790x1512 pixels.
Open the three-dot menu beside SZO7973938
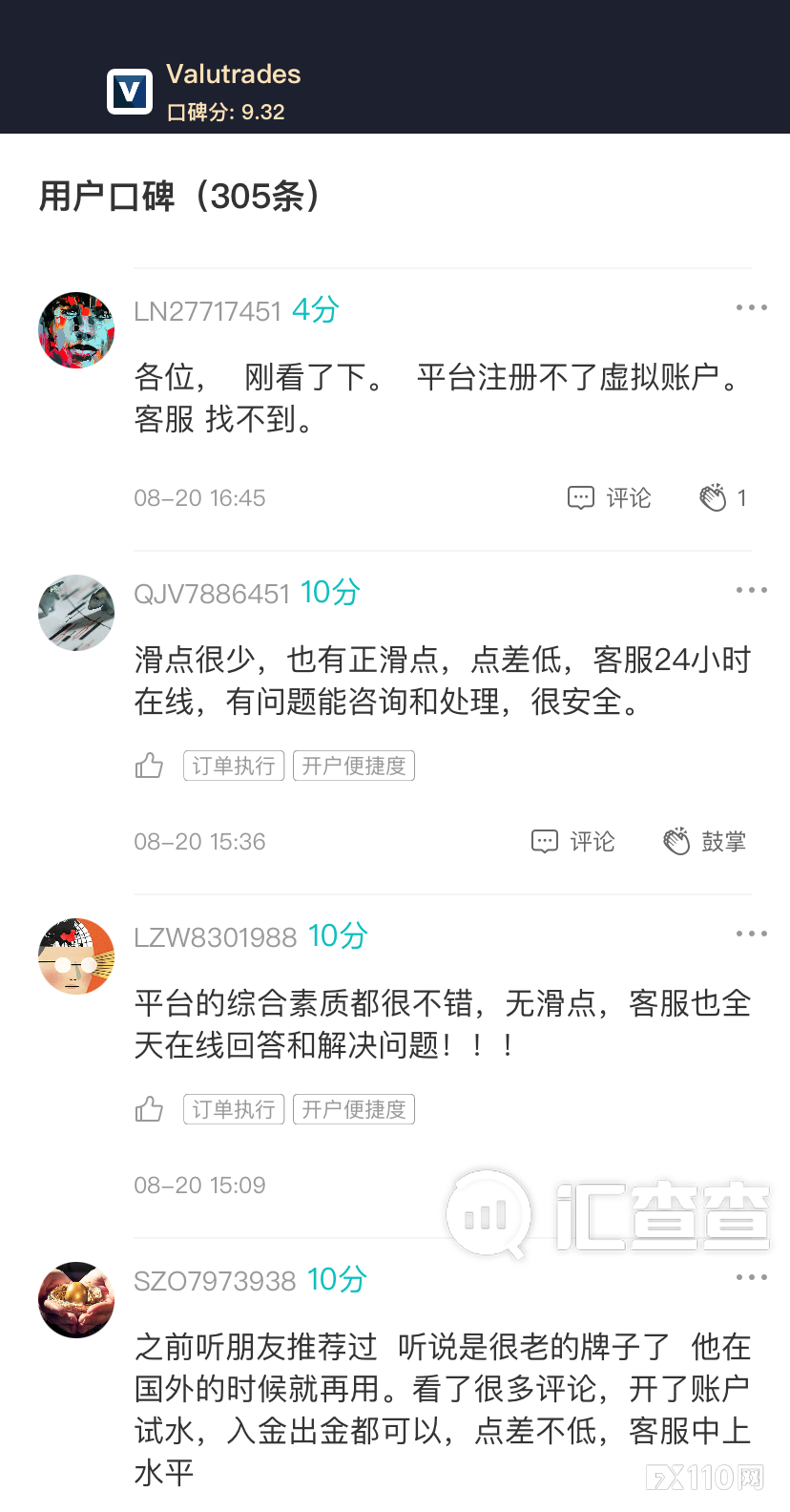coord(751,1277)
